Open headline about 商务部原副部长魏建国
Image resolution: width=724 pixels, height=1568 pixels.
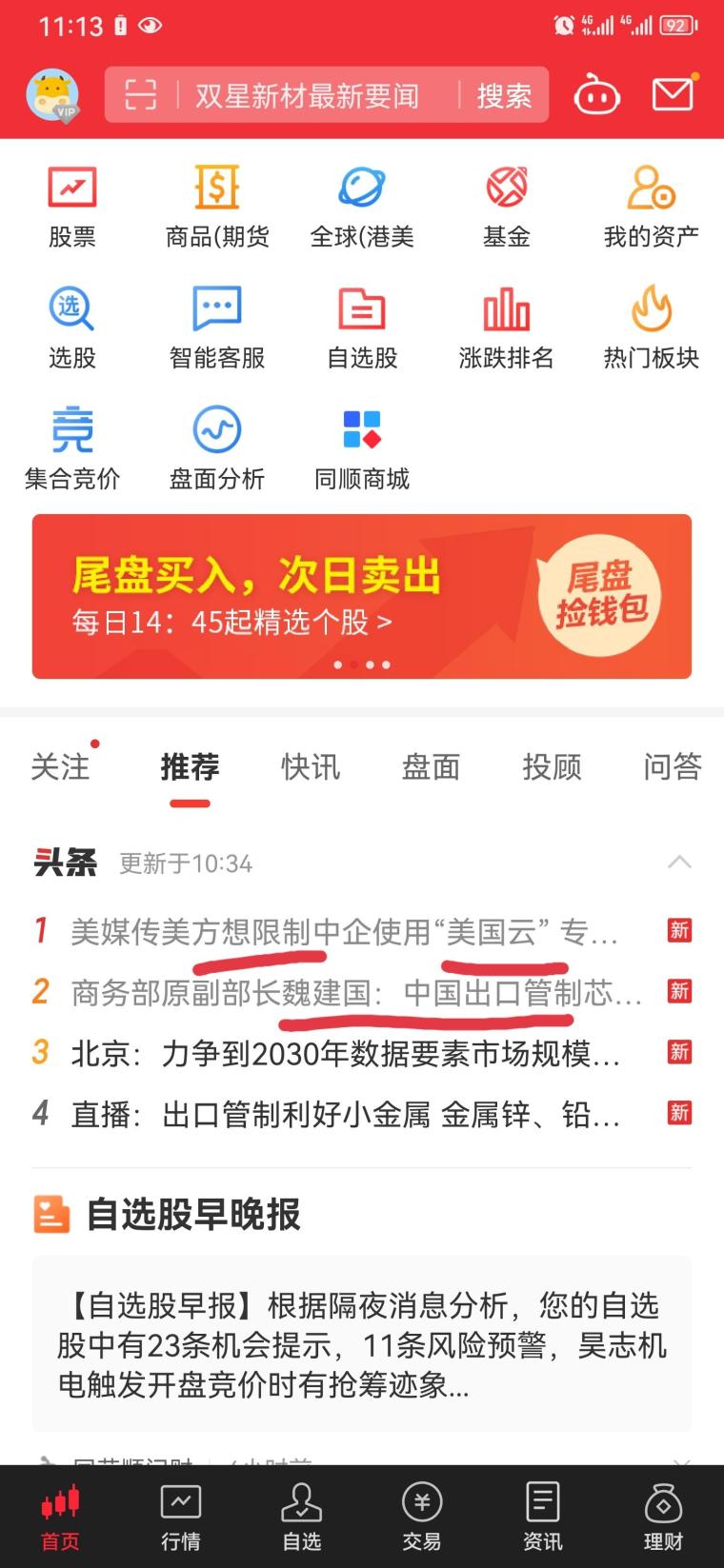[356, 992]
